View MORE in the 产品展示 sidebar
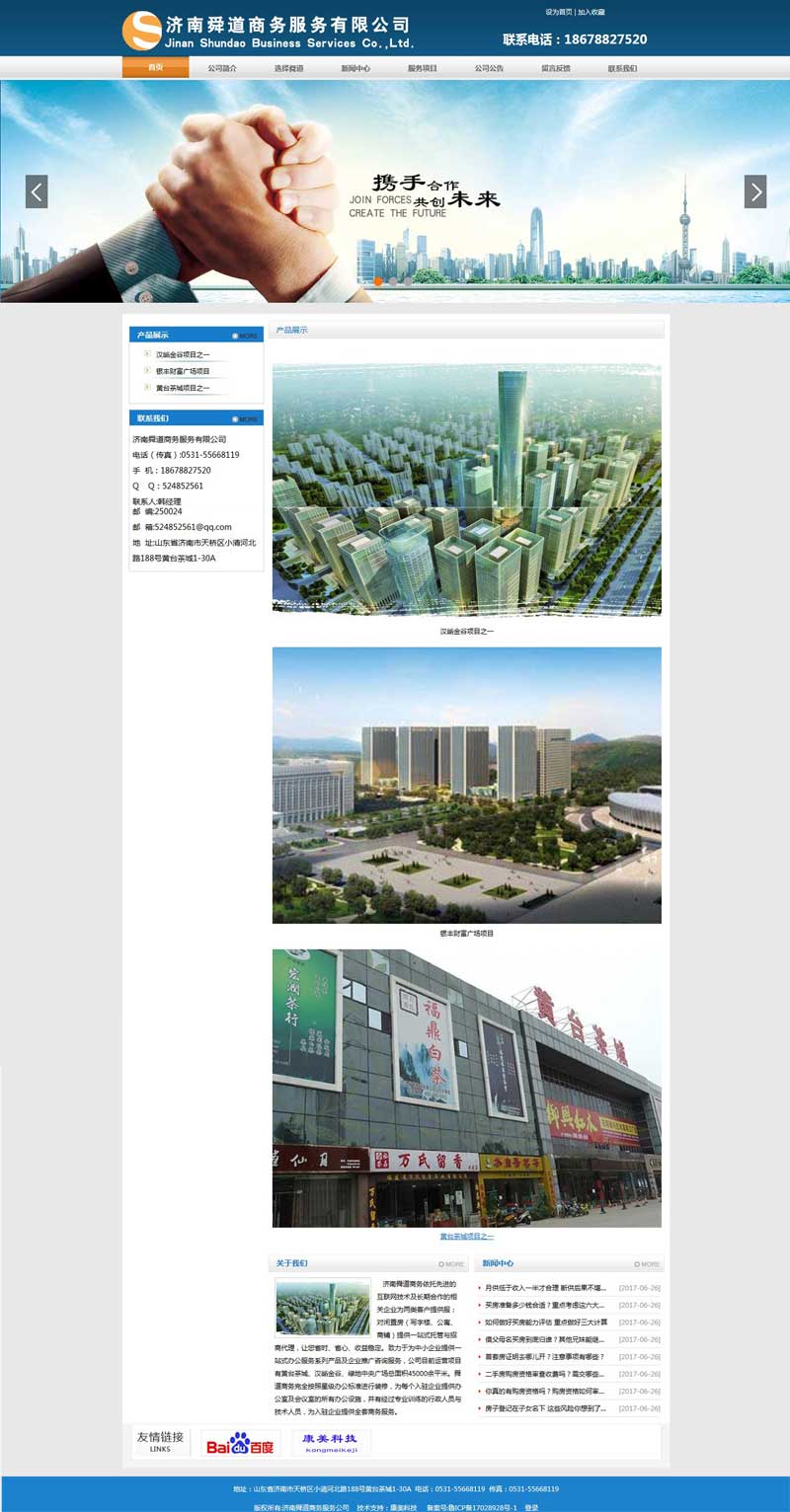The height and width of the screenshot is (1512, 790). pyautogui.click(x=246, y=336)
